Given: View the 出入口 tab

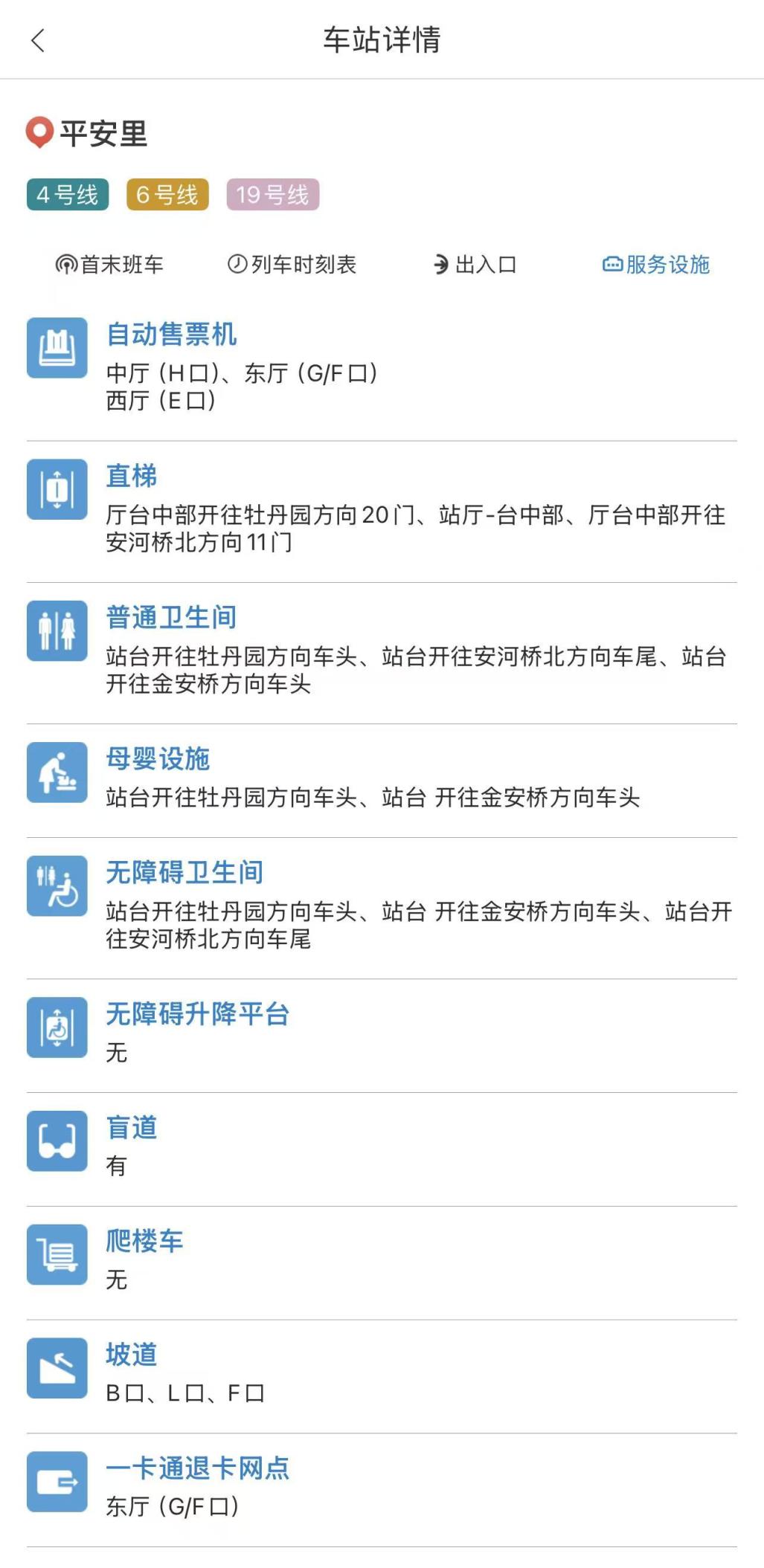Looking at the screenshot, I should (x=475, y=265).
